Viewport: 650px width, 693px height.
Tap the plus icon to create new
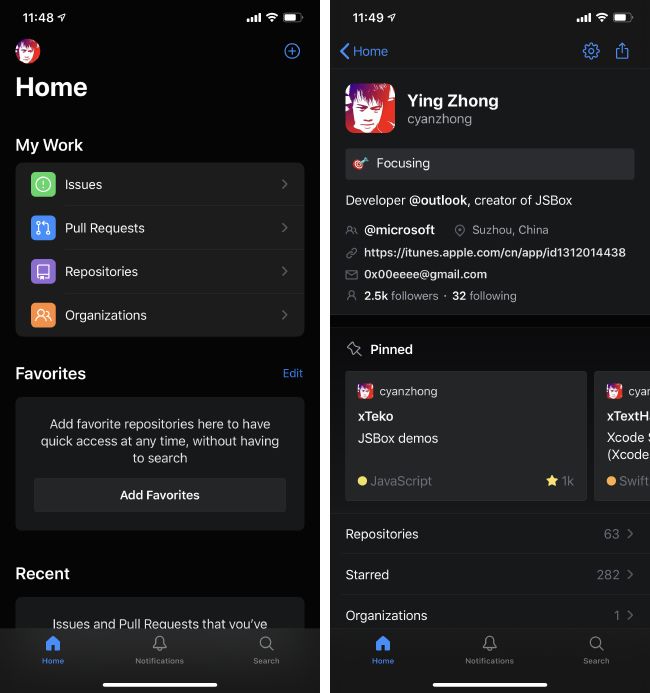tap(292, 51)
